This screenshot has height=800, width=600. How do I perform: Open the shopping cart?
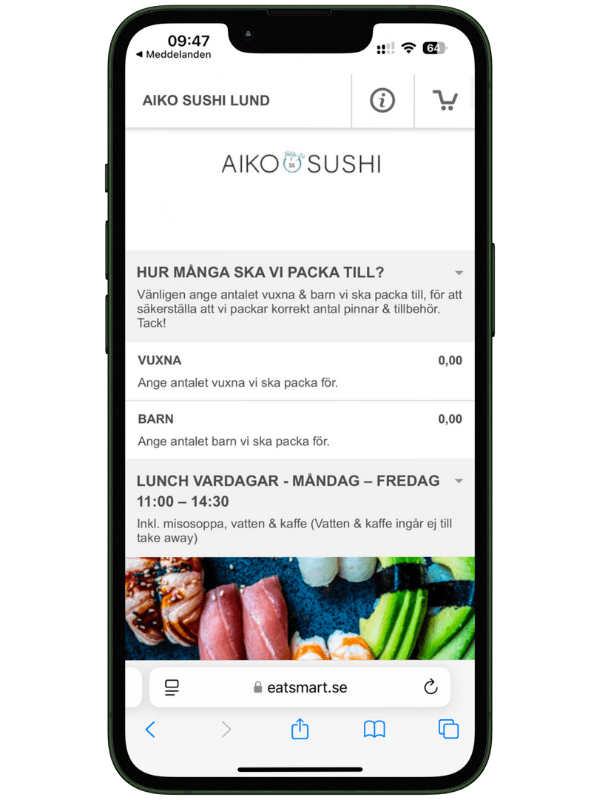coord(444,100)
